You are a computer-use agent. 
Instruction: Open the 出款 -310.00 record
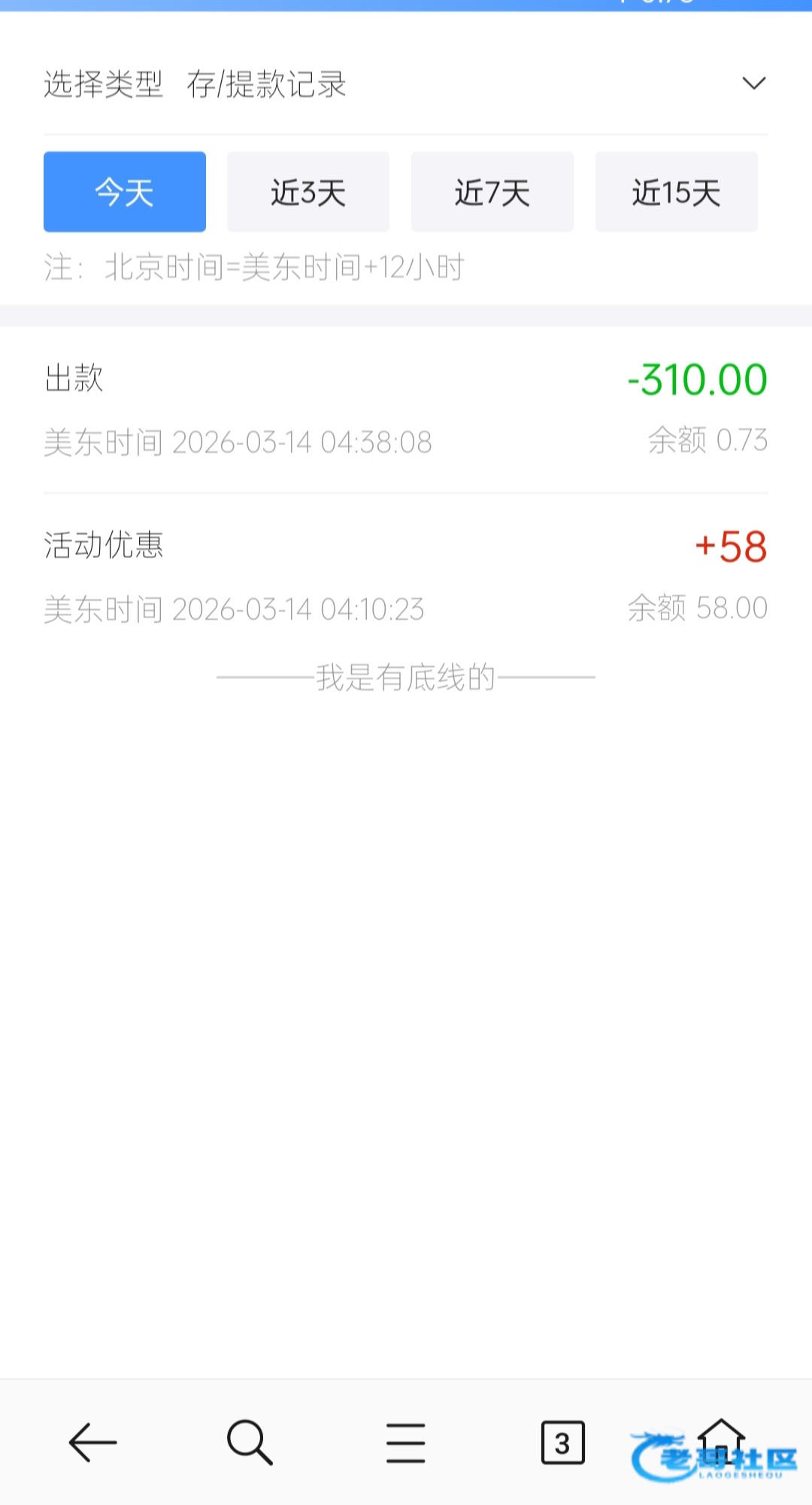point(406,410)
